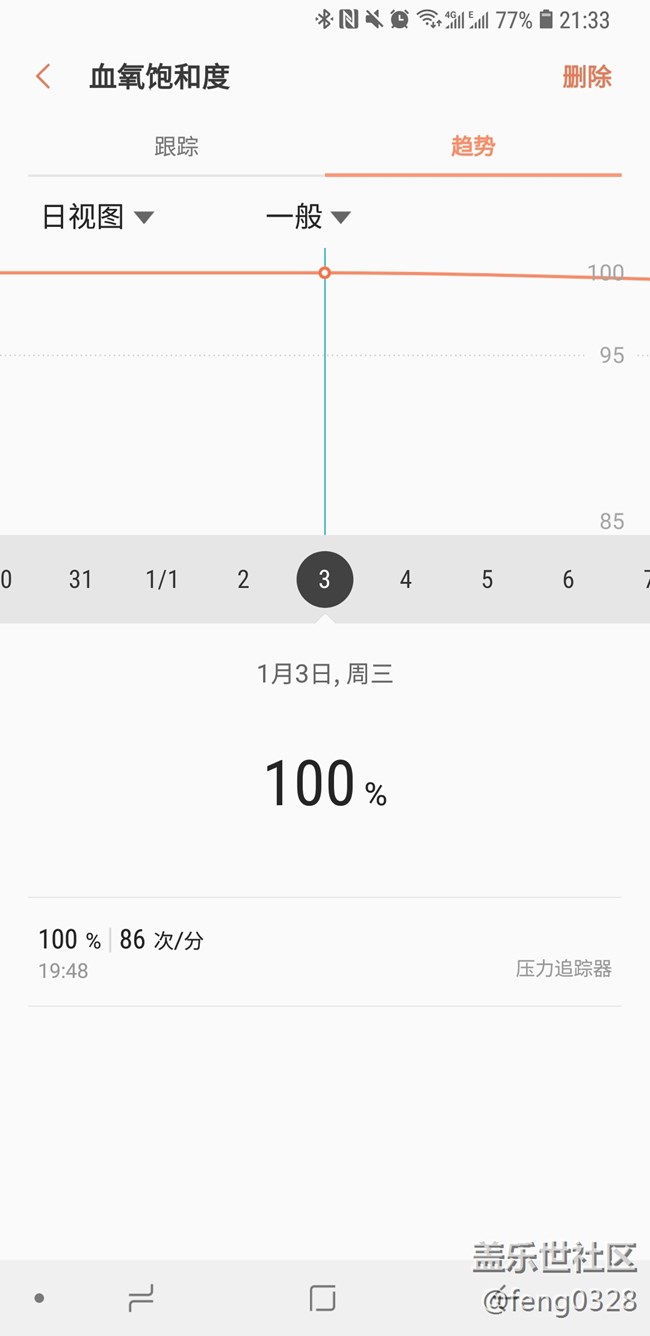Viewport: 650px width, 1336px height.
Task: Jump to date 5 on the timeline
Action: 487,579
